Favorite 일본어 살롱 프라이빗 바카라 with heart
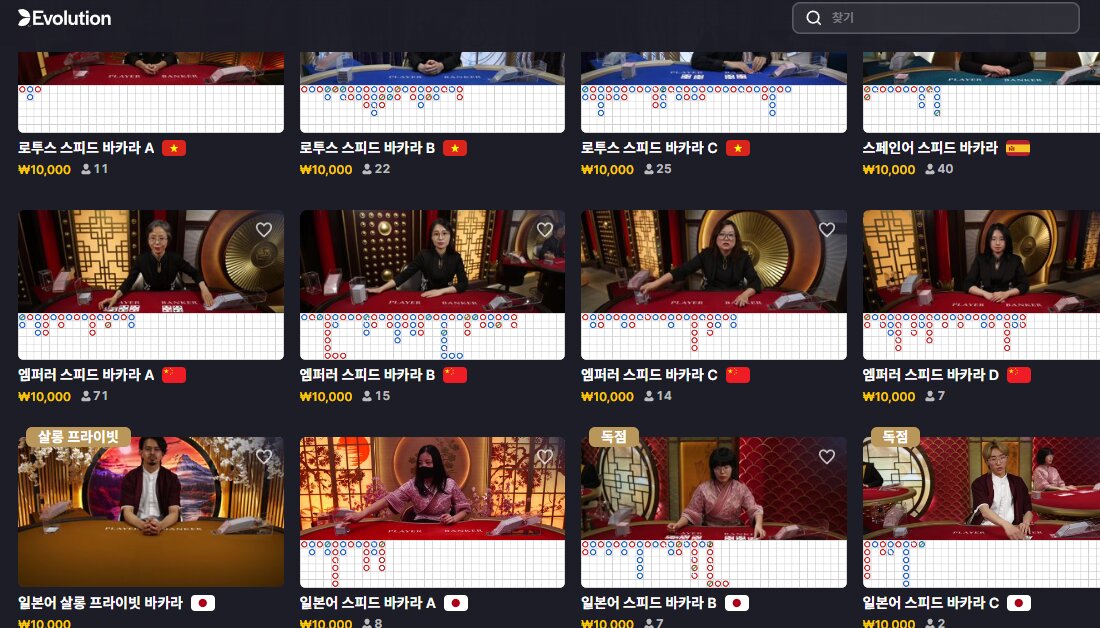The height and width of the screenshot is (628, 1100). click(x=264, y=457)
